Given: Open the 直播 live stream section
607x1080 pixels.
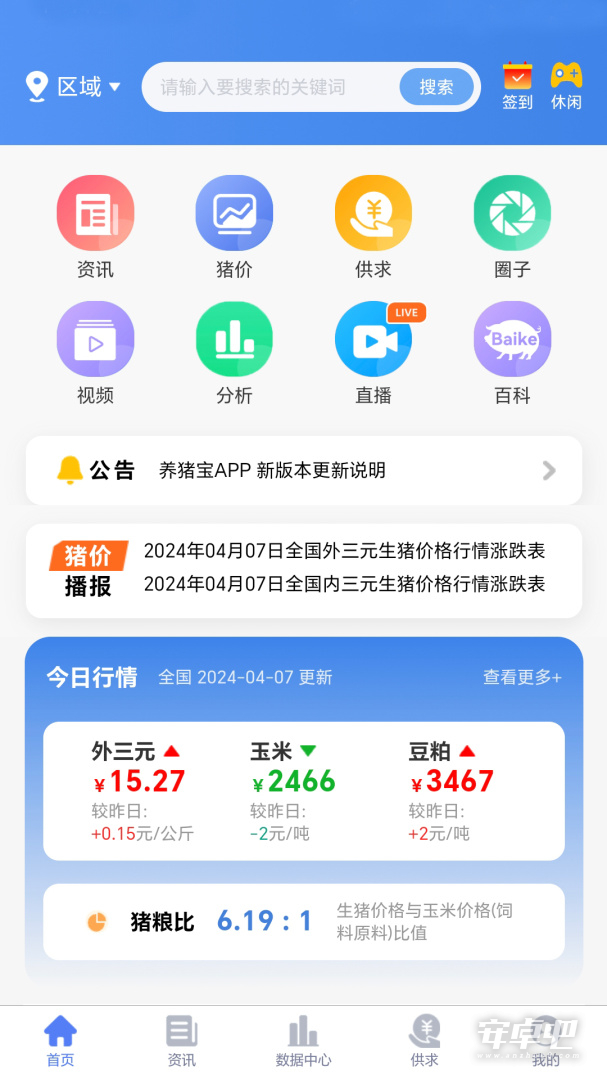Looking at the screenshot, I should point(373,353).
